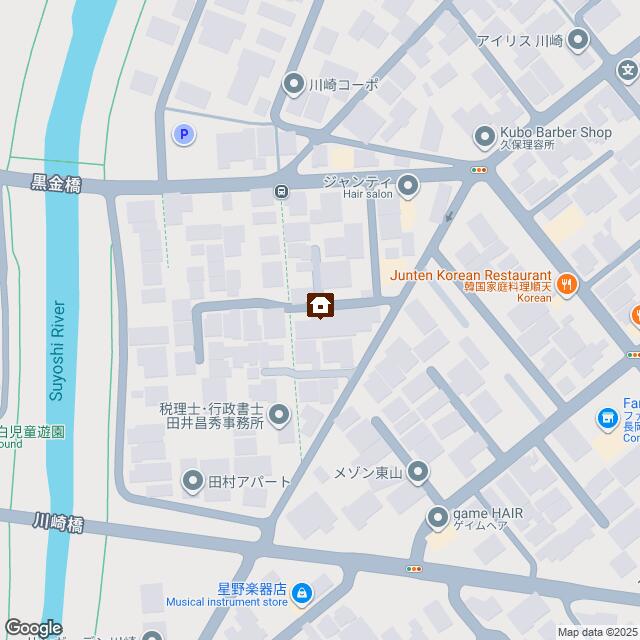Image resolution: width=640 pixels, height=640 pixels.
Task: Tap the parking P marker
Action: (184, 133)
